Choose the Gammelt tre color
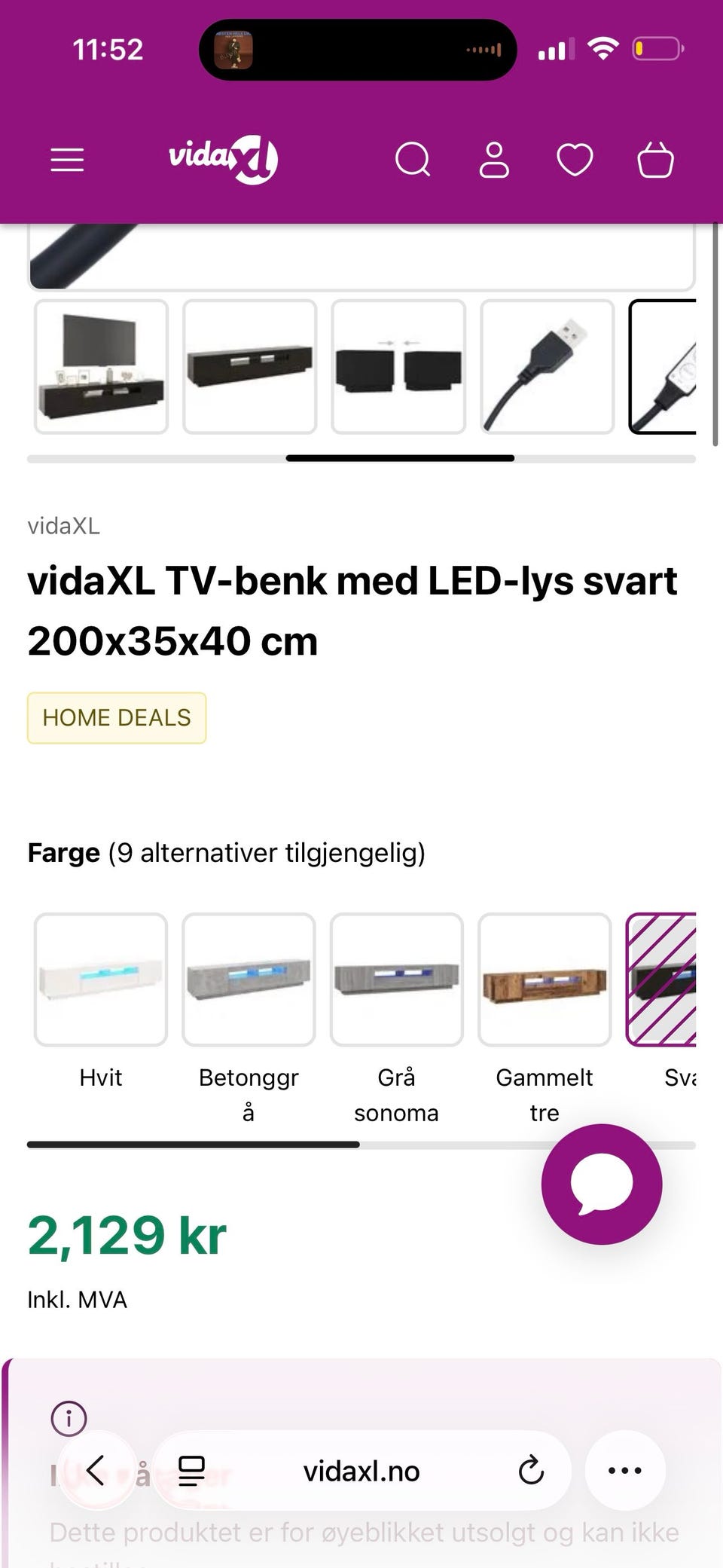Screen dimensions: 723x1568 point(545,980)
